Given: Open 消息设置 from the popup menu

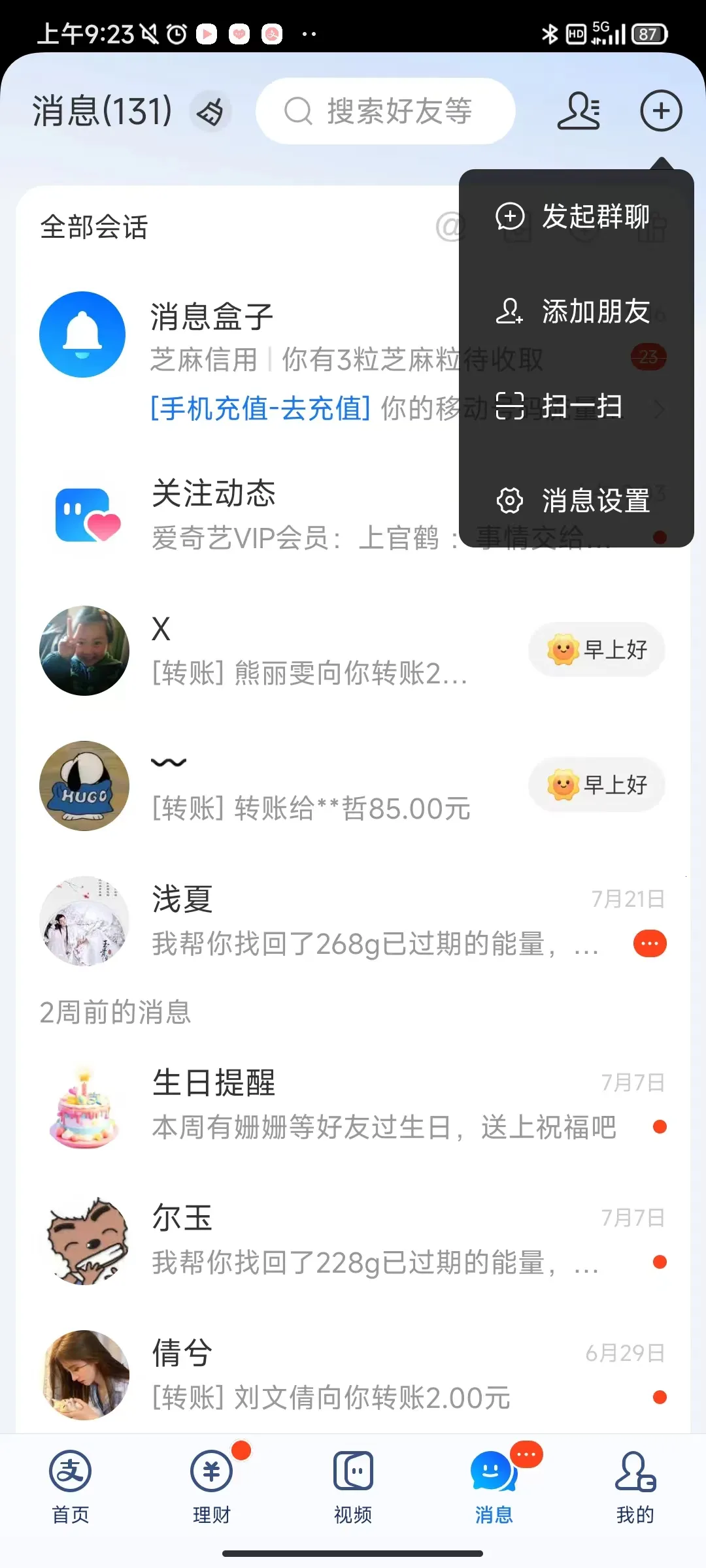Looking at the screenshot, I should coord(575,501).
